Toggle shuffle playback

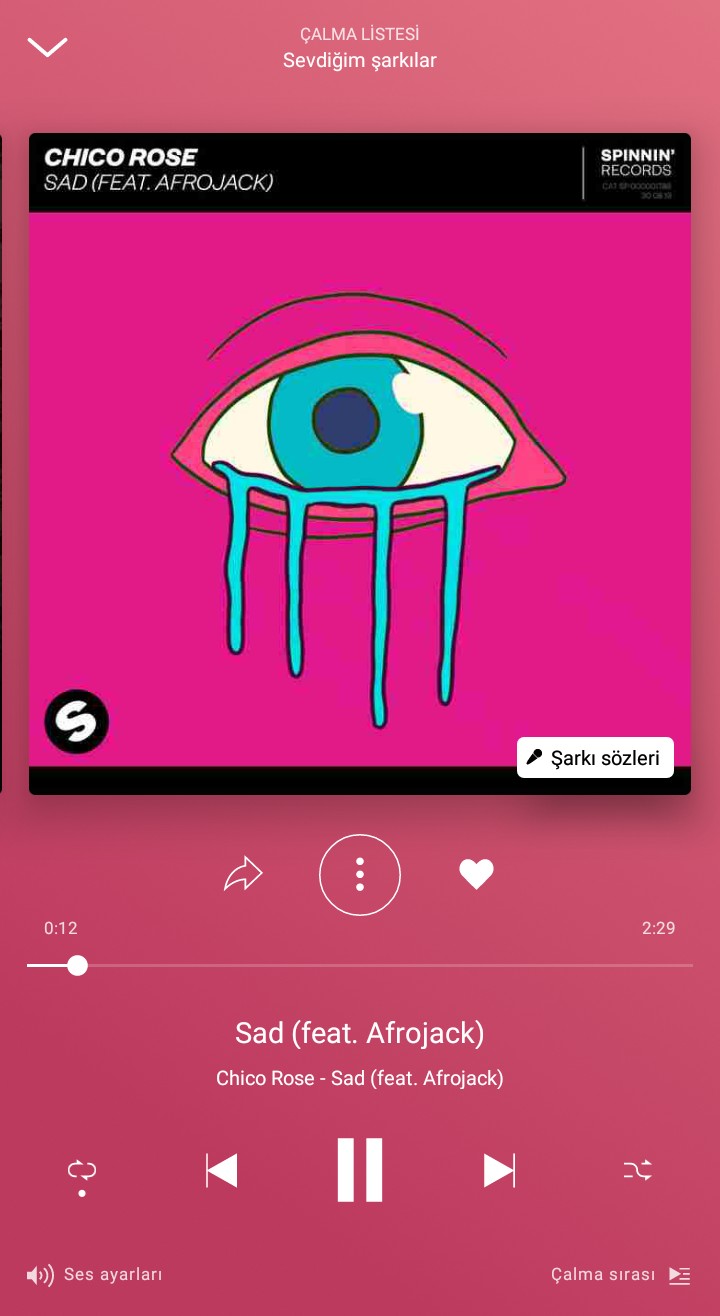(638, 1170)
